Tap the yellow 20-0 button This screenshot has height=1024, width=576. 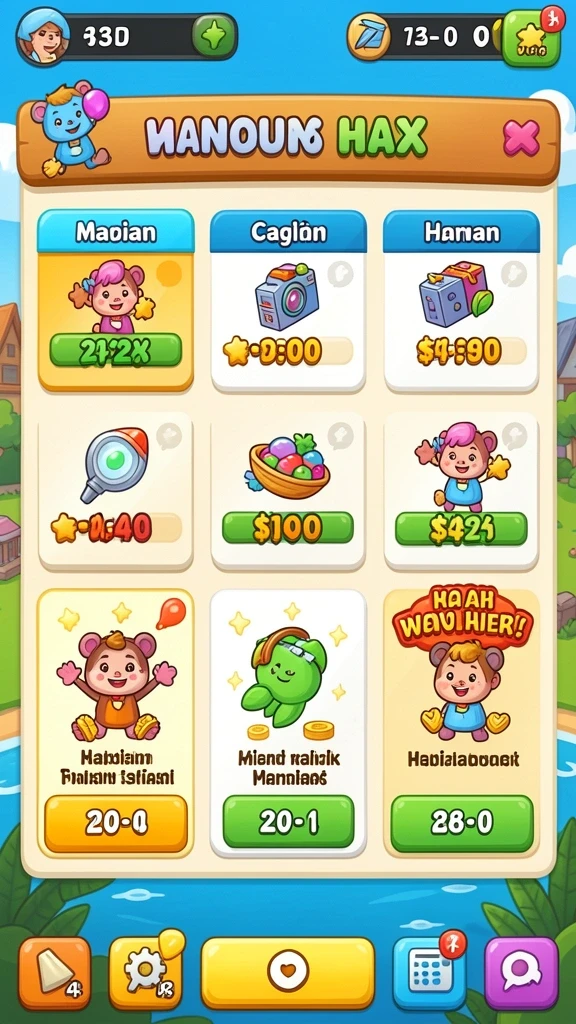(116, 824)
